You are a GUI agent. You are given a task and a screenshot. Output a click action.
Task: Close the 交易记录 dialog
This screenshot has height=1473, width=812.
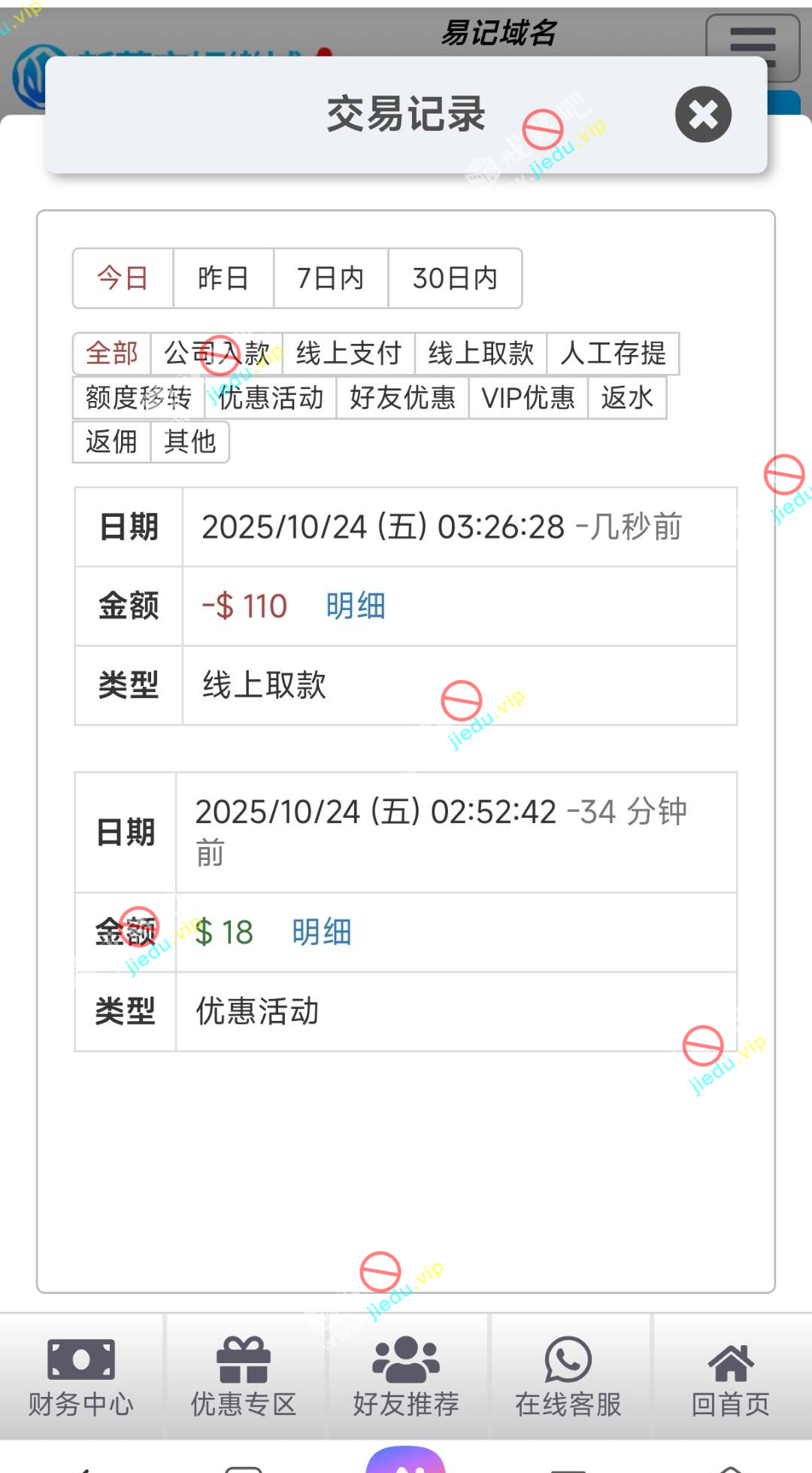click(703, 115)
